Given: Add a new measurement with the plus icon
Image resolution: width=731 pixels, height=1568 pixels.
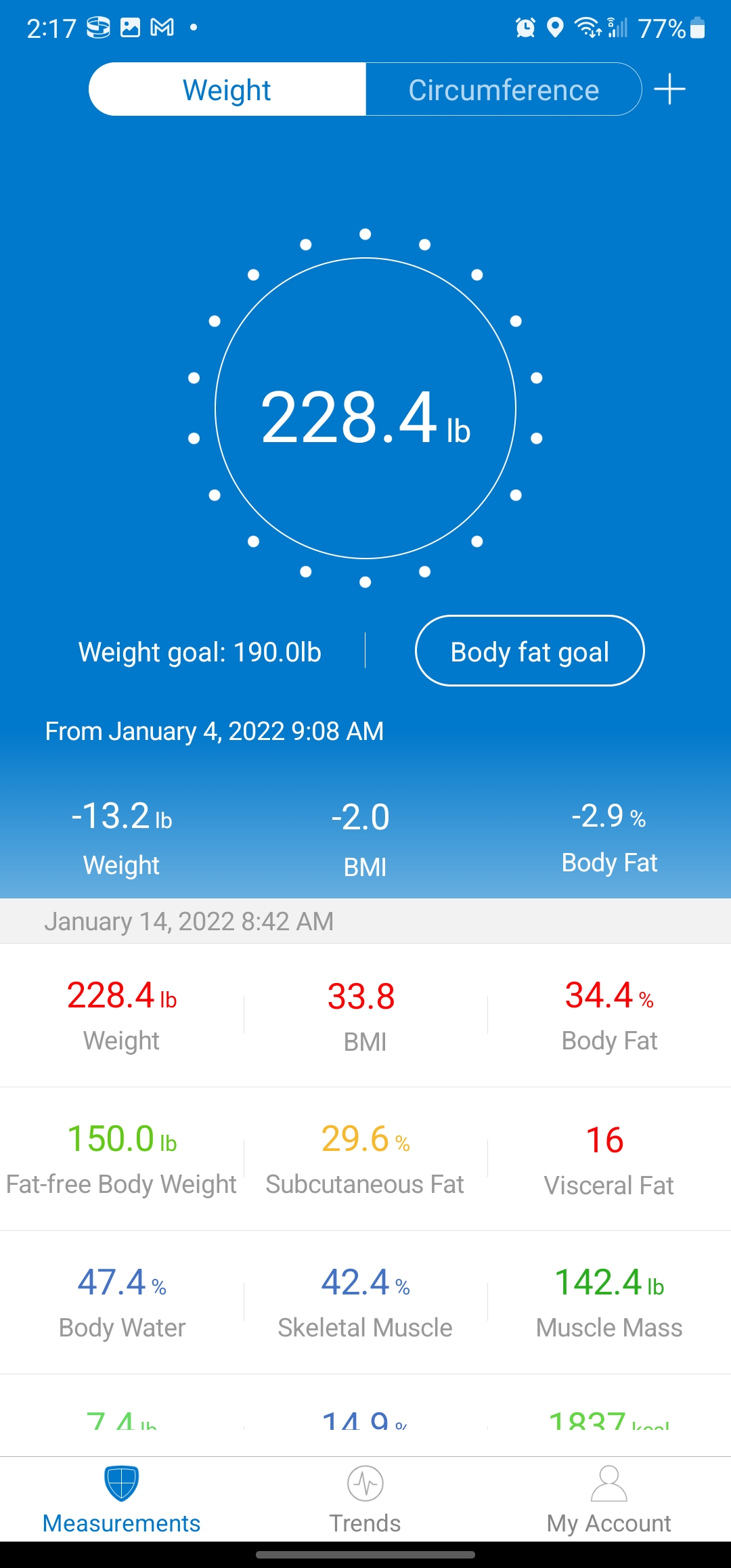Looking at the screenshot, I should [669, 89].
